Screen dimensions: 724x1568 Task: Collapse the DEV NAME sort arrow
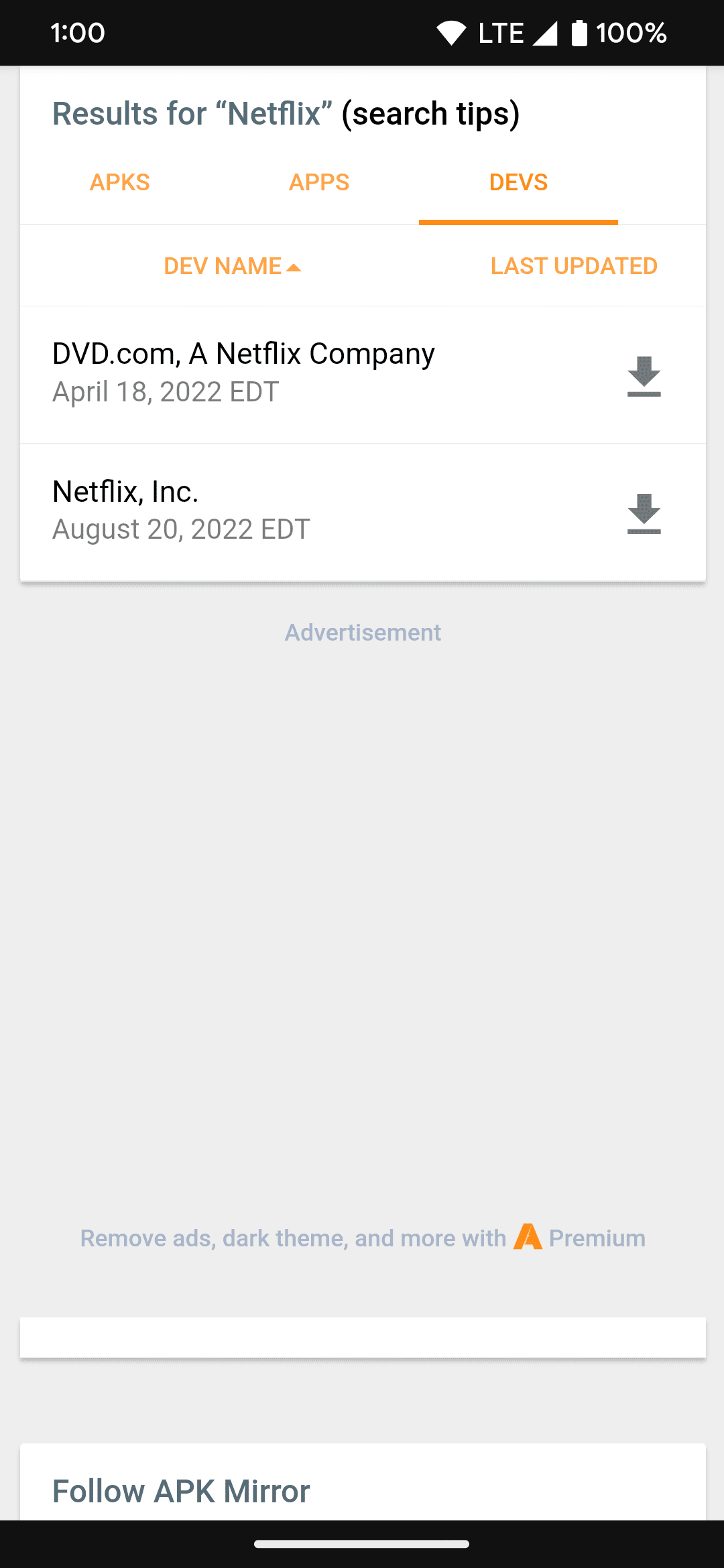click(294, 265)
